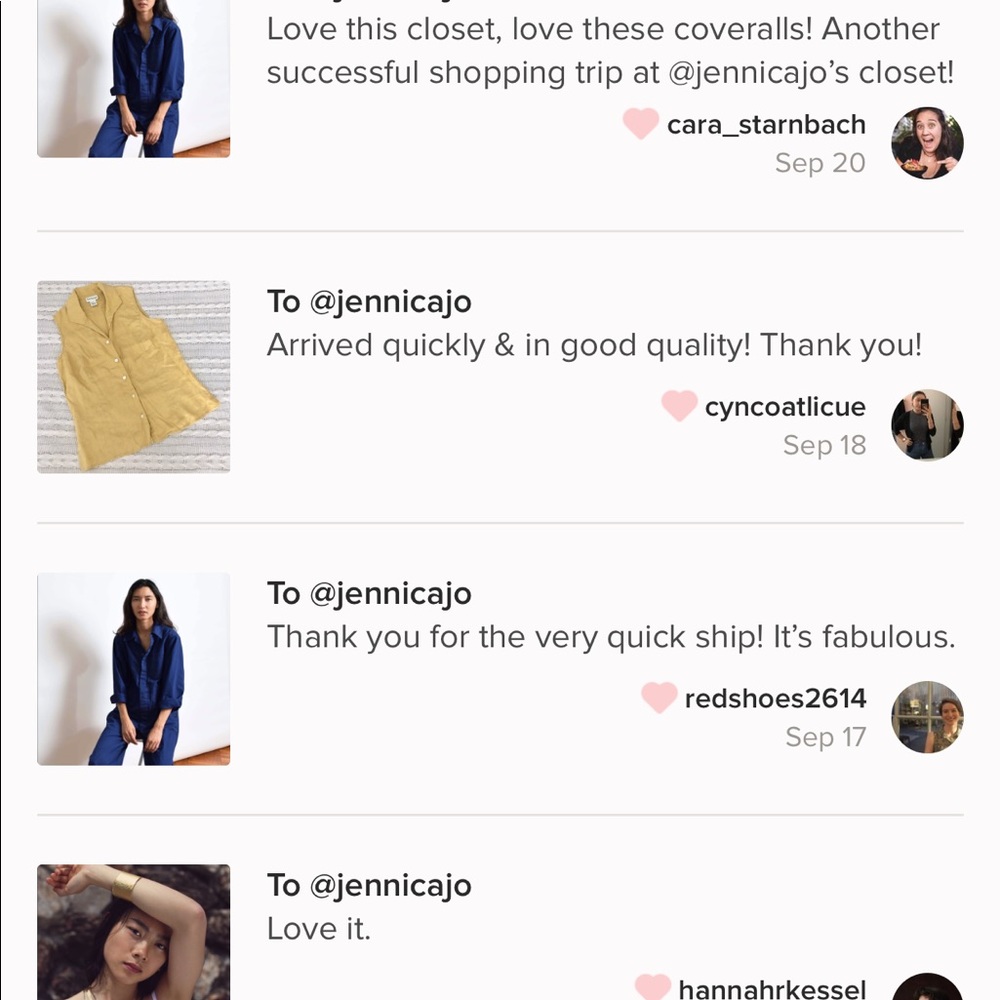Open redshoes2614's username link
This screenshot has width=1000, height=1000.
click(x=775, y=699)
